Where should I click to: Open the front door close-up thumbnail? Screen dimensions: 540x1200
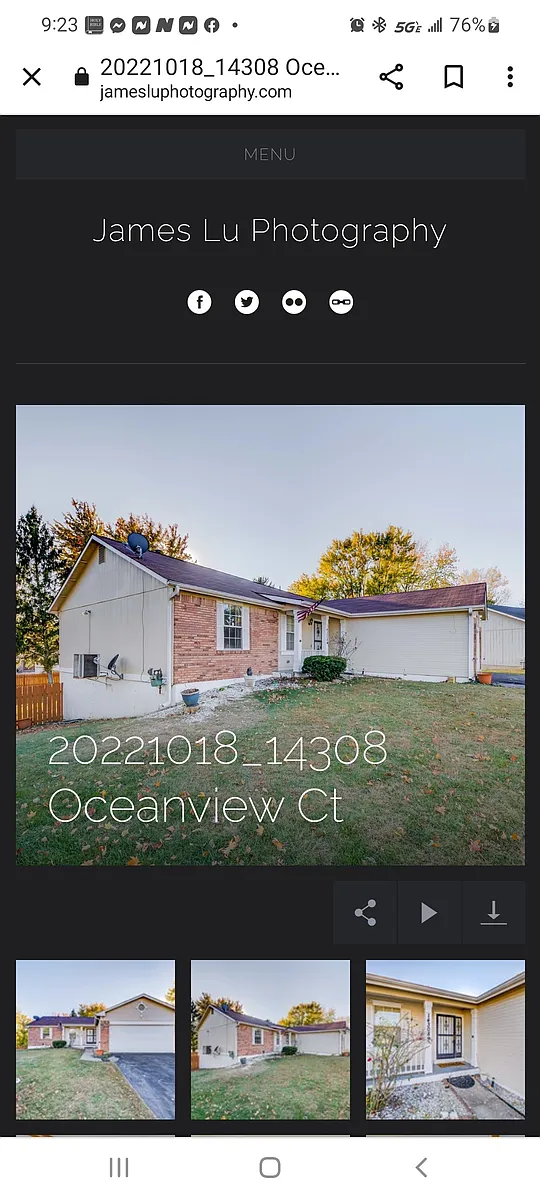pos(445,1039)
